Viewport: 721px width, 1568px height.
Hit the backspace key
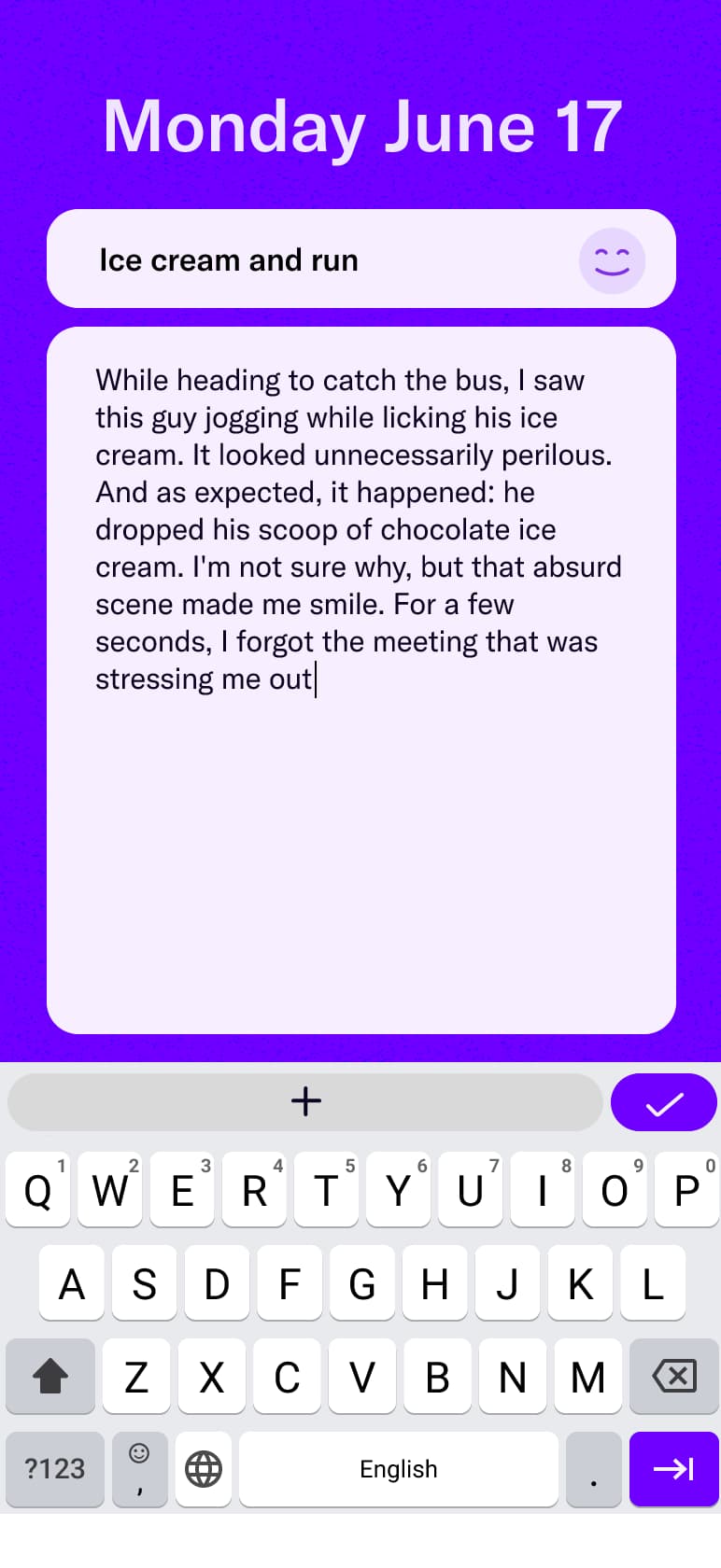673,1376
